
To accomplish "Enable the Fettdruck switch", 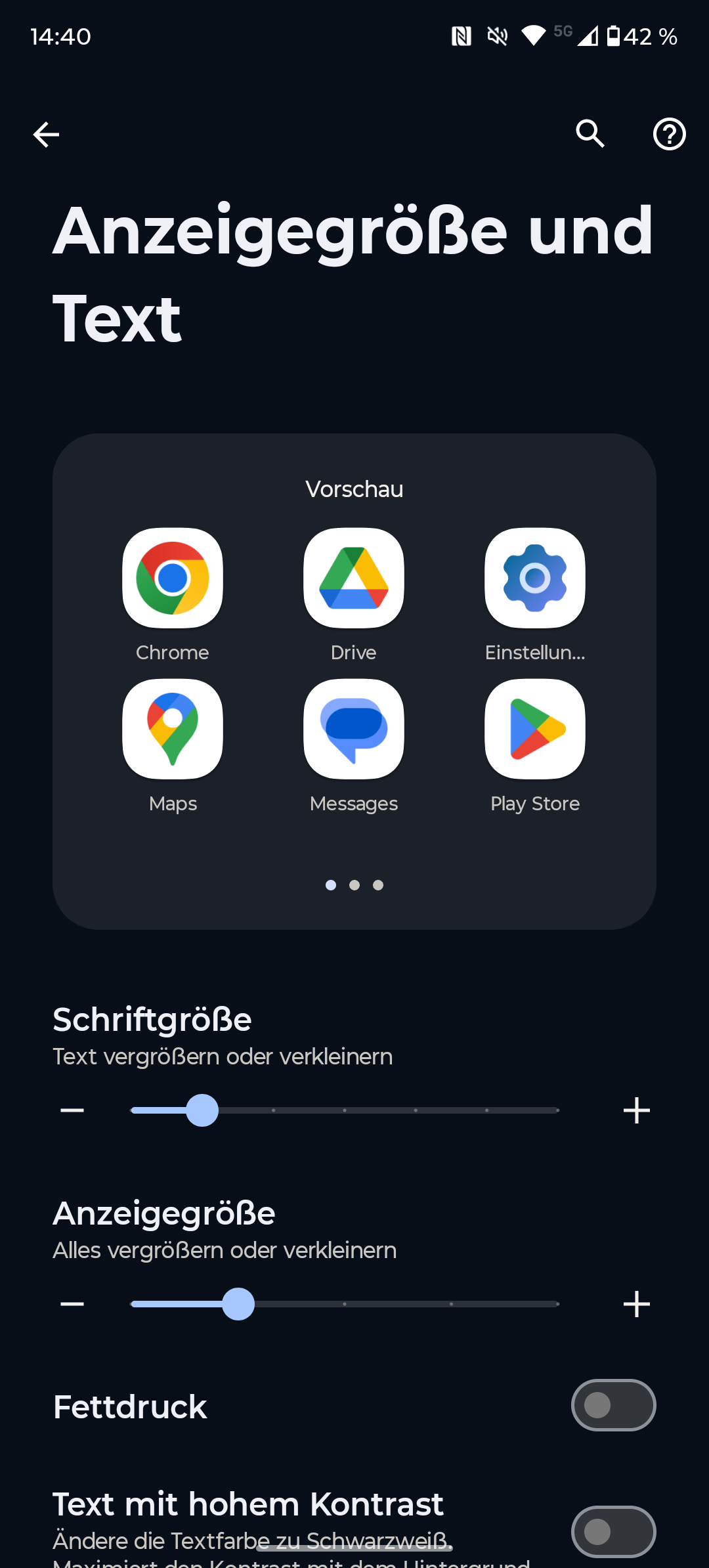I will [613, 1405].
